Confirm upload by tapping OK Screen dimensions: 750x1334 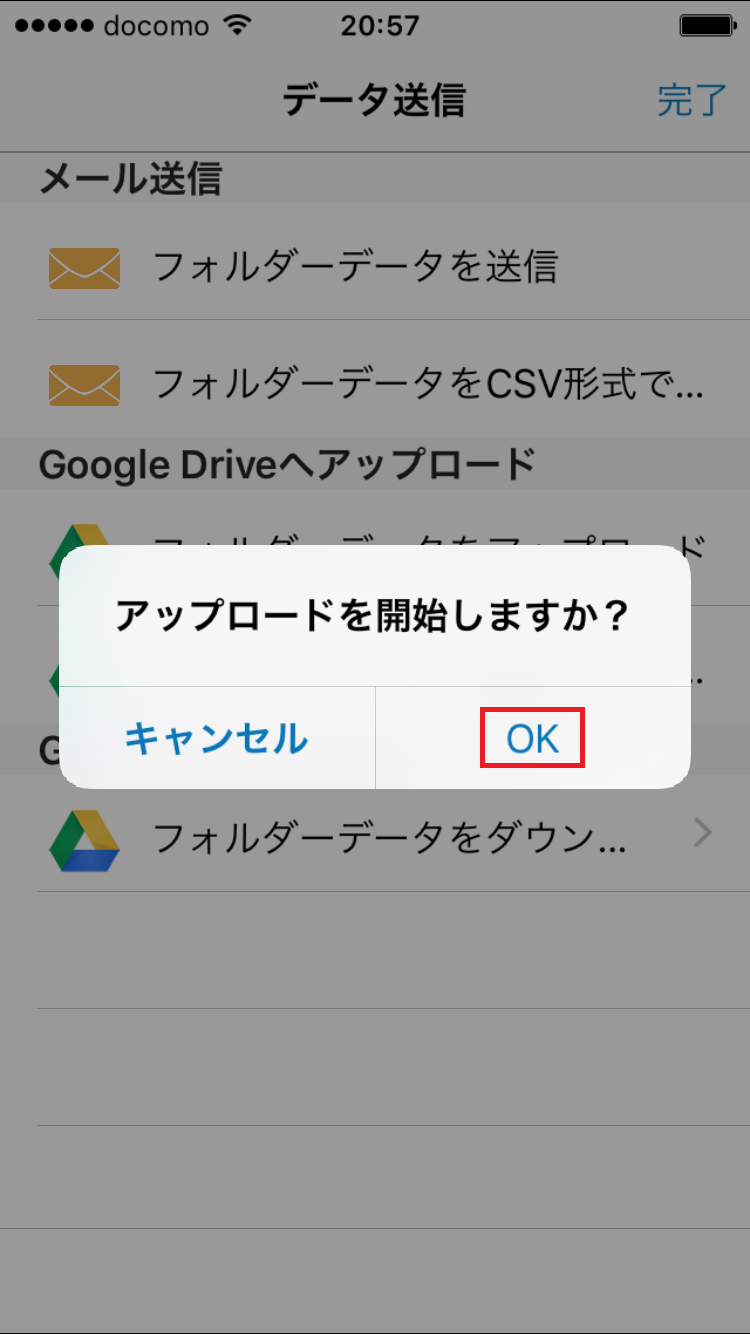532,739
